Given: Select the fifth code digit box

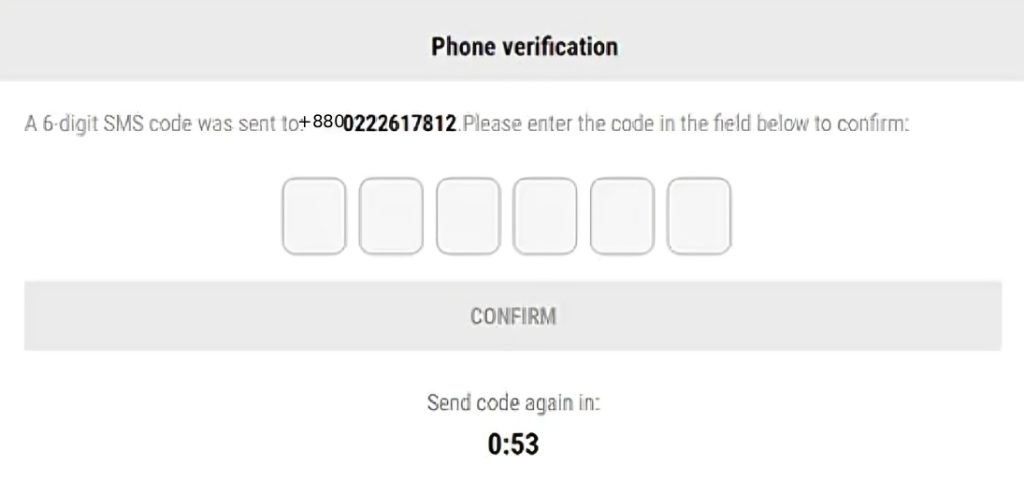Looking at the screenshot, I should coord(622,216).
